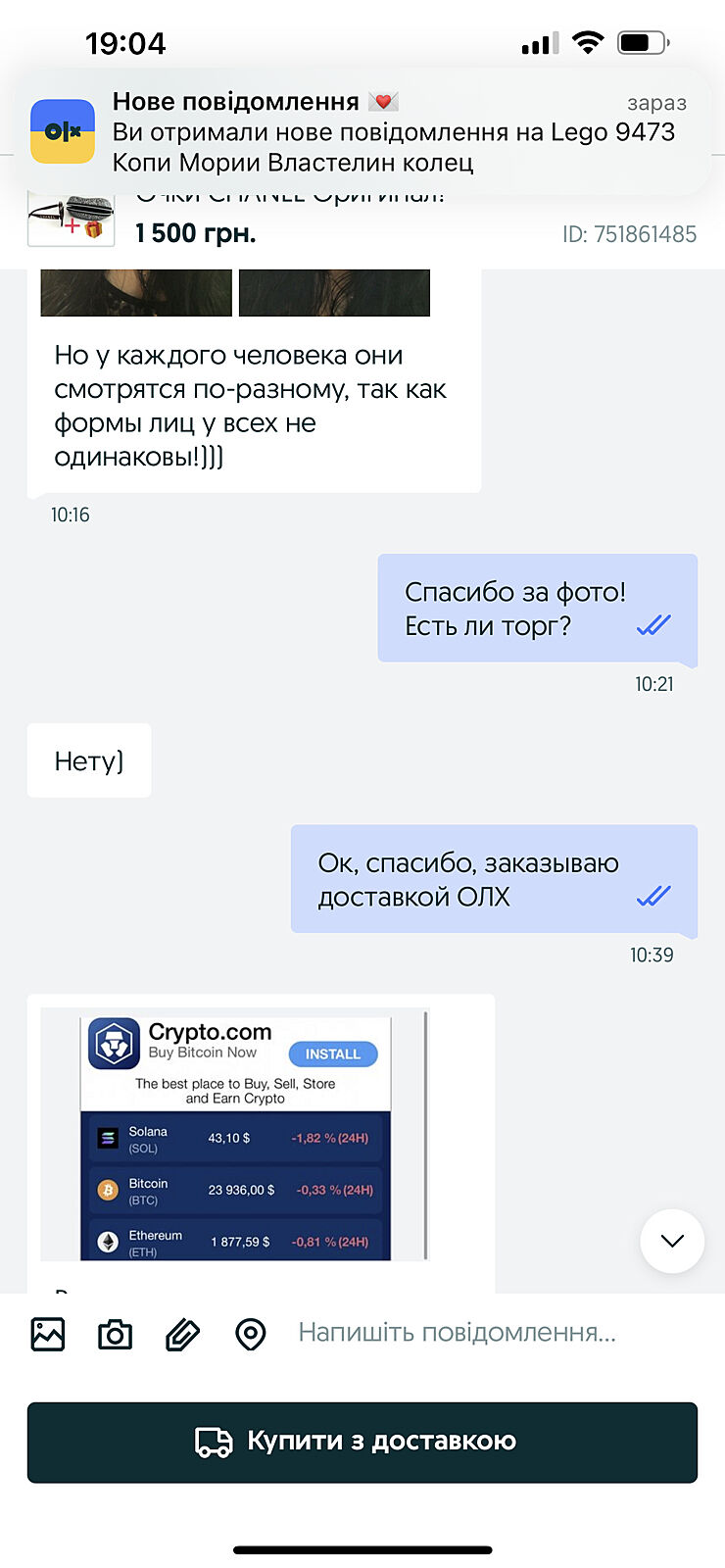Attach a picture from the gallery
This screenshot has width=725, height=1568.
pos(48,1334)
